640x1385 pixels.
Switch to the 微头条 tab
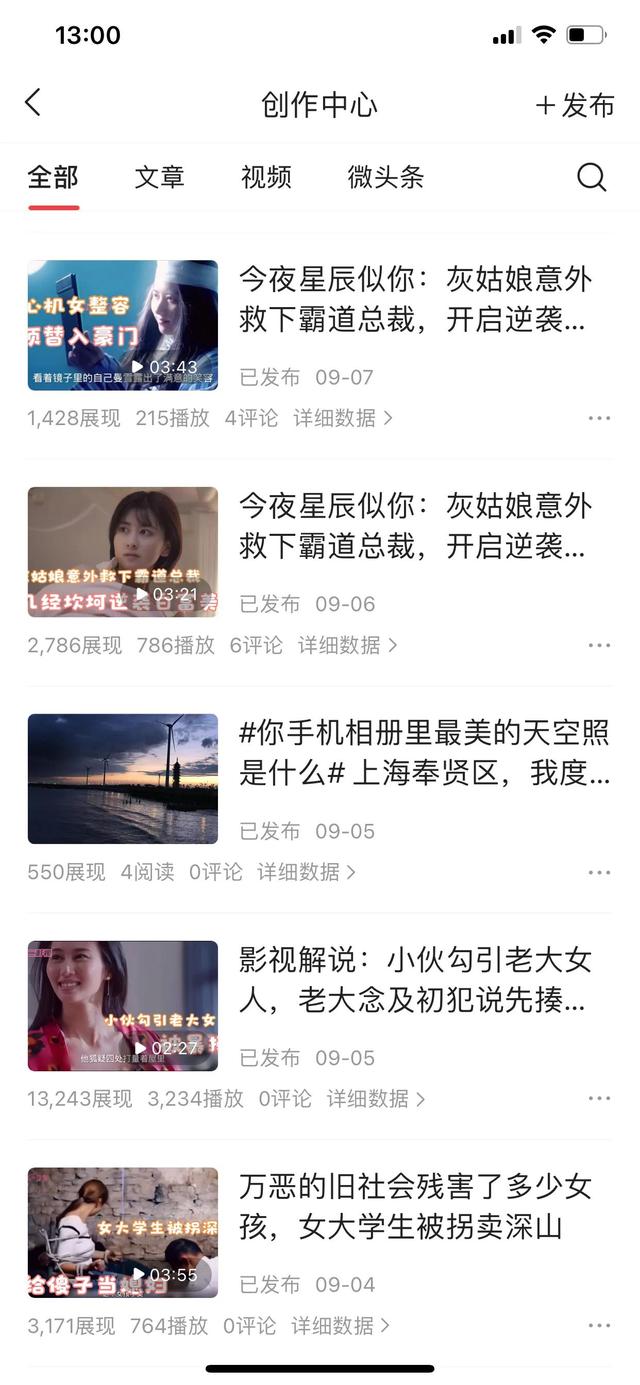[x=385, y=178]
